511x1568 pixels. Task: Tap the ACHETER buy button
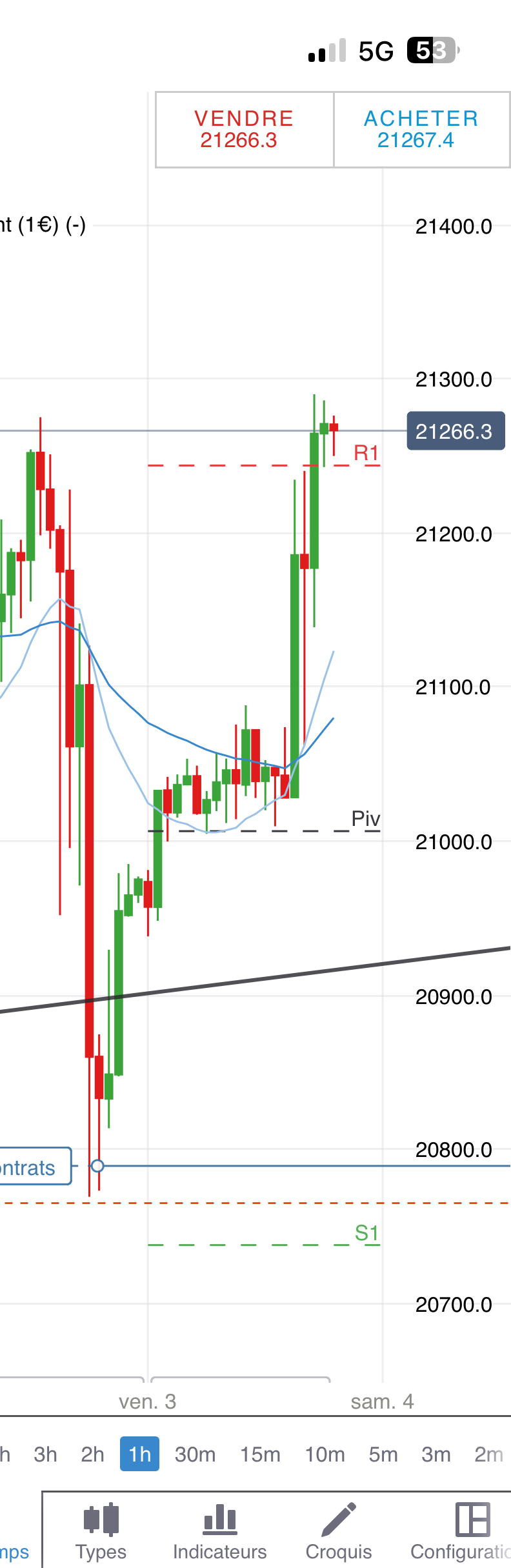tap(421, 129)
